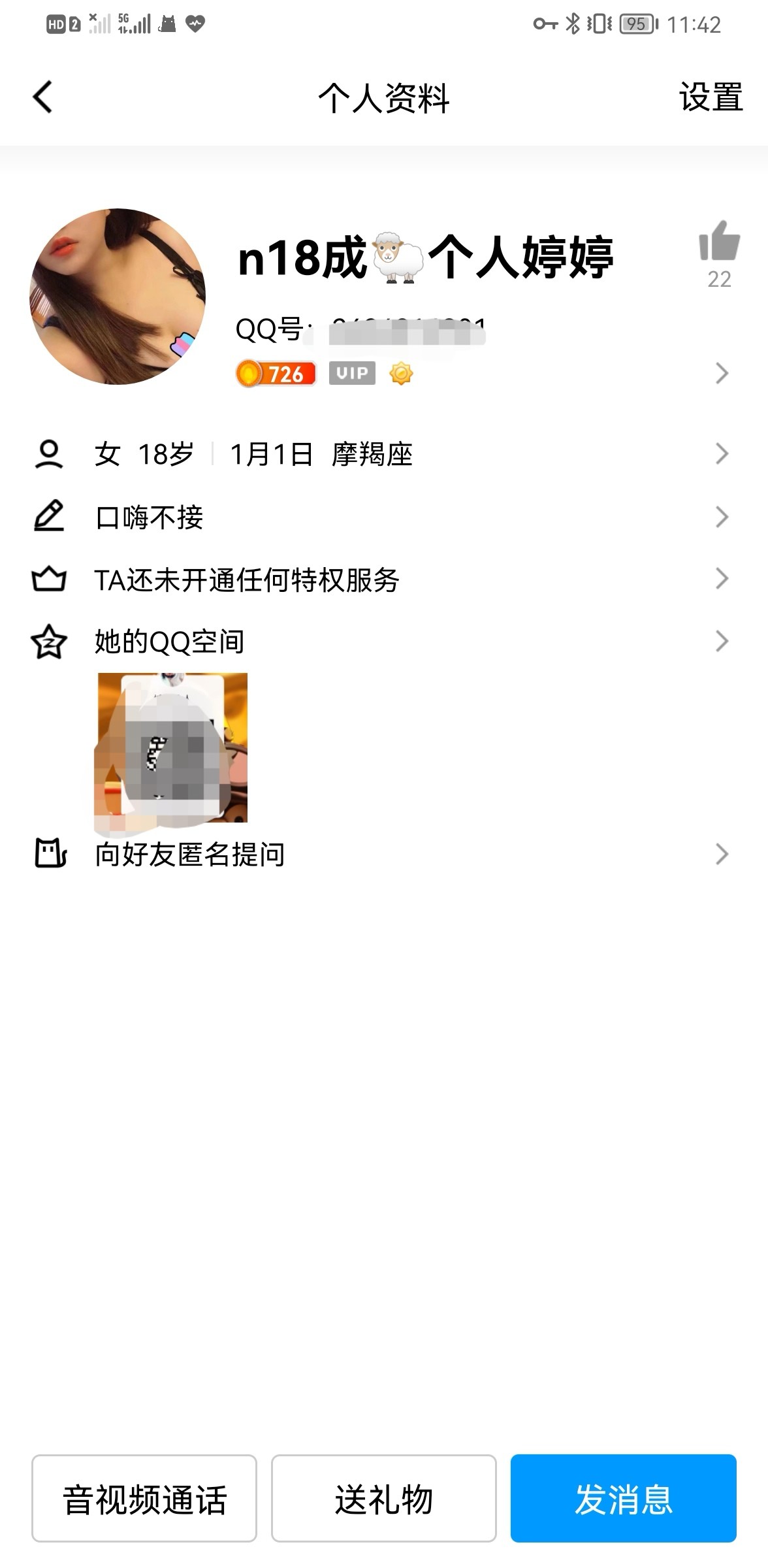
Task: Open the VIP badge icon
Action: pos(352,373)
